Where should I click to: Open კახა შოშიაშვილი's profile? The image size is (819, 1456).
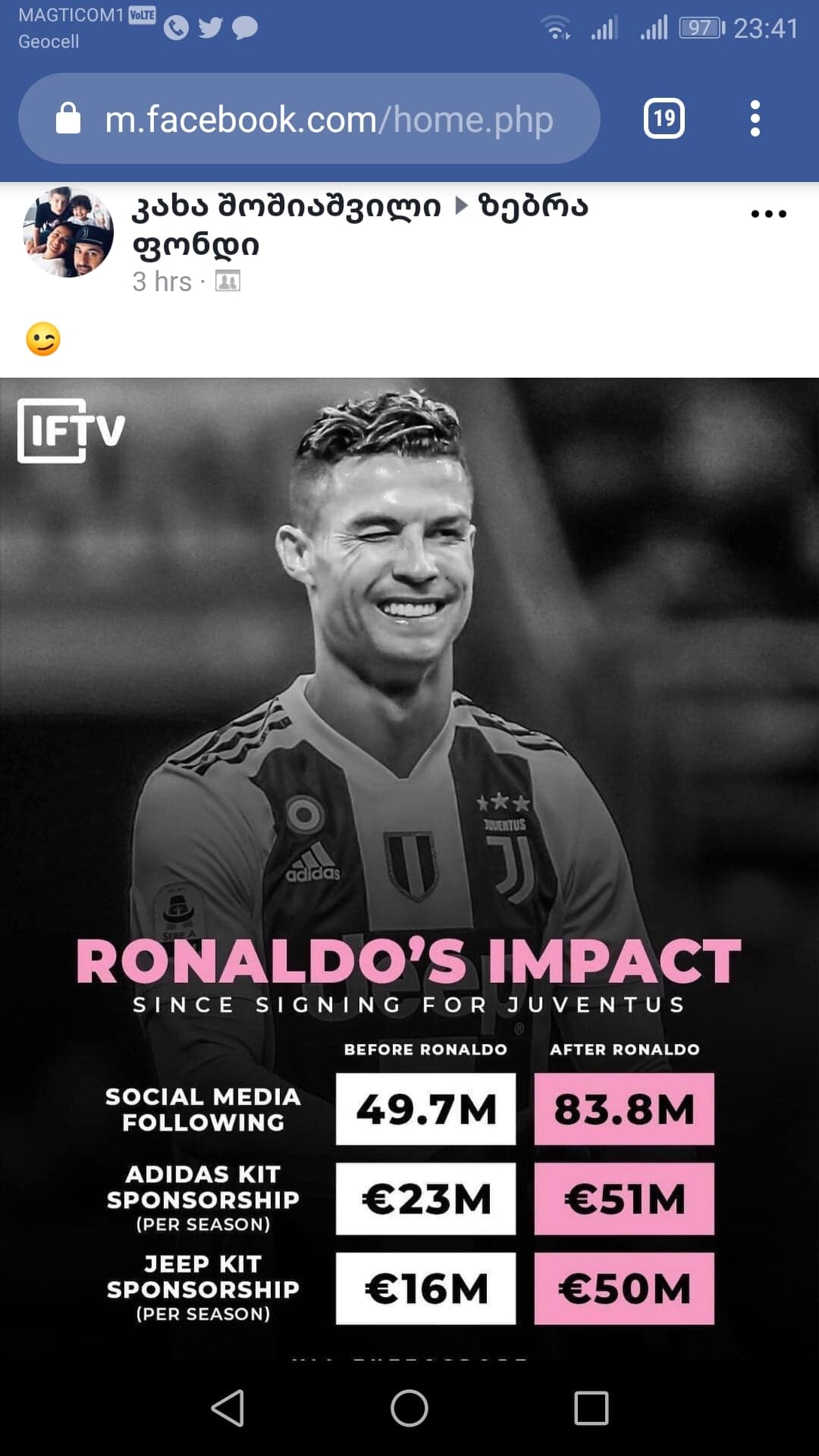(x=287, y=206)
